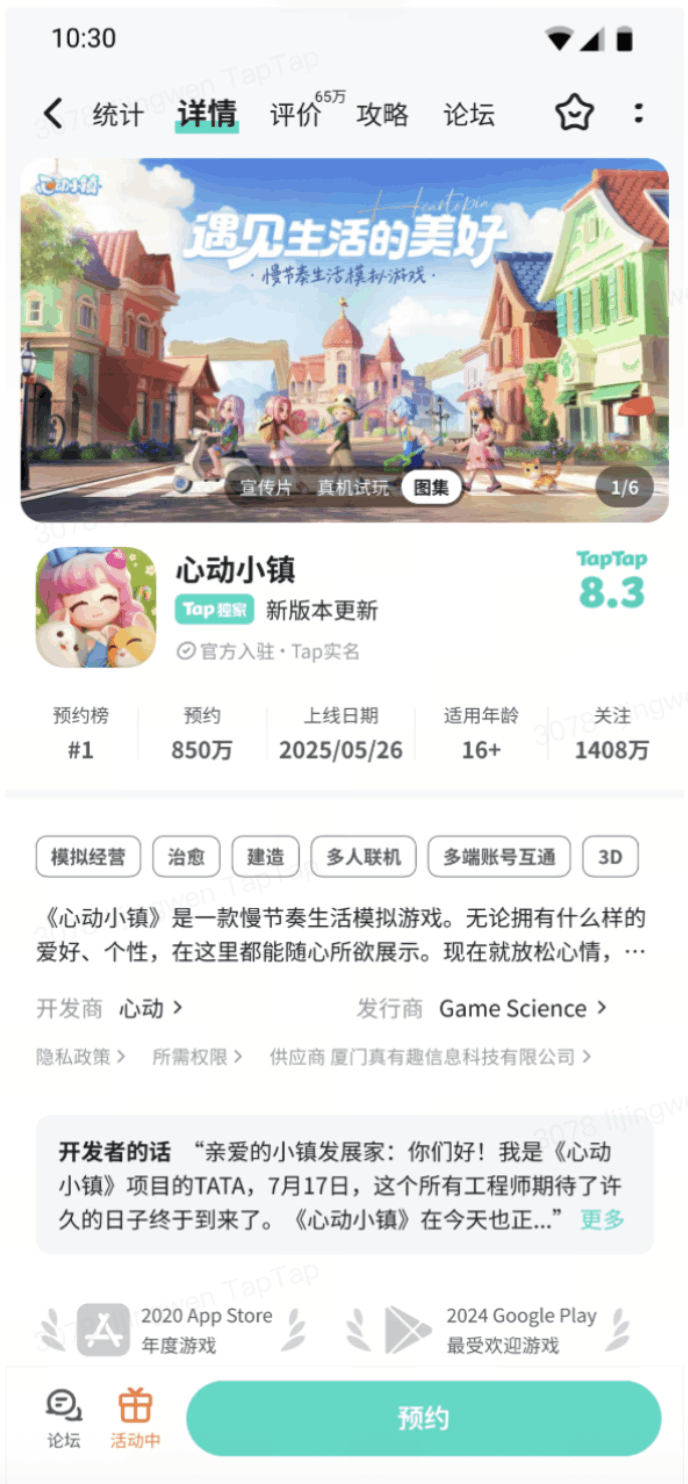Screen dimensions: 688x1484
Task: View the 隐私政策 link
Action: point(80,1056)
